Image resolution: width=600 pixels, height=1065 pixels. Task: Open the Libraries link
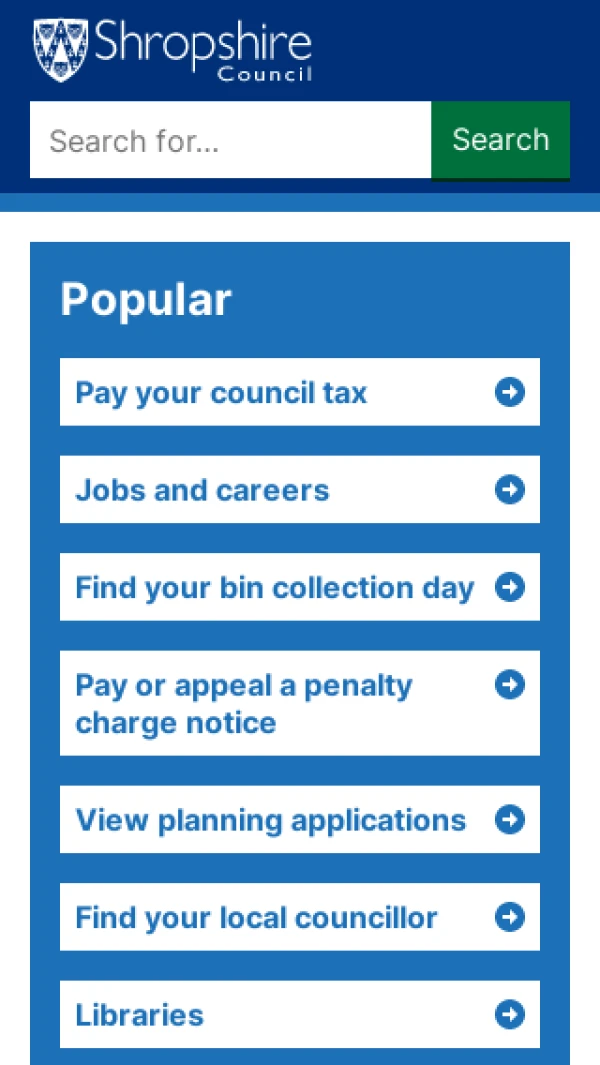299,1014
